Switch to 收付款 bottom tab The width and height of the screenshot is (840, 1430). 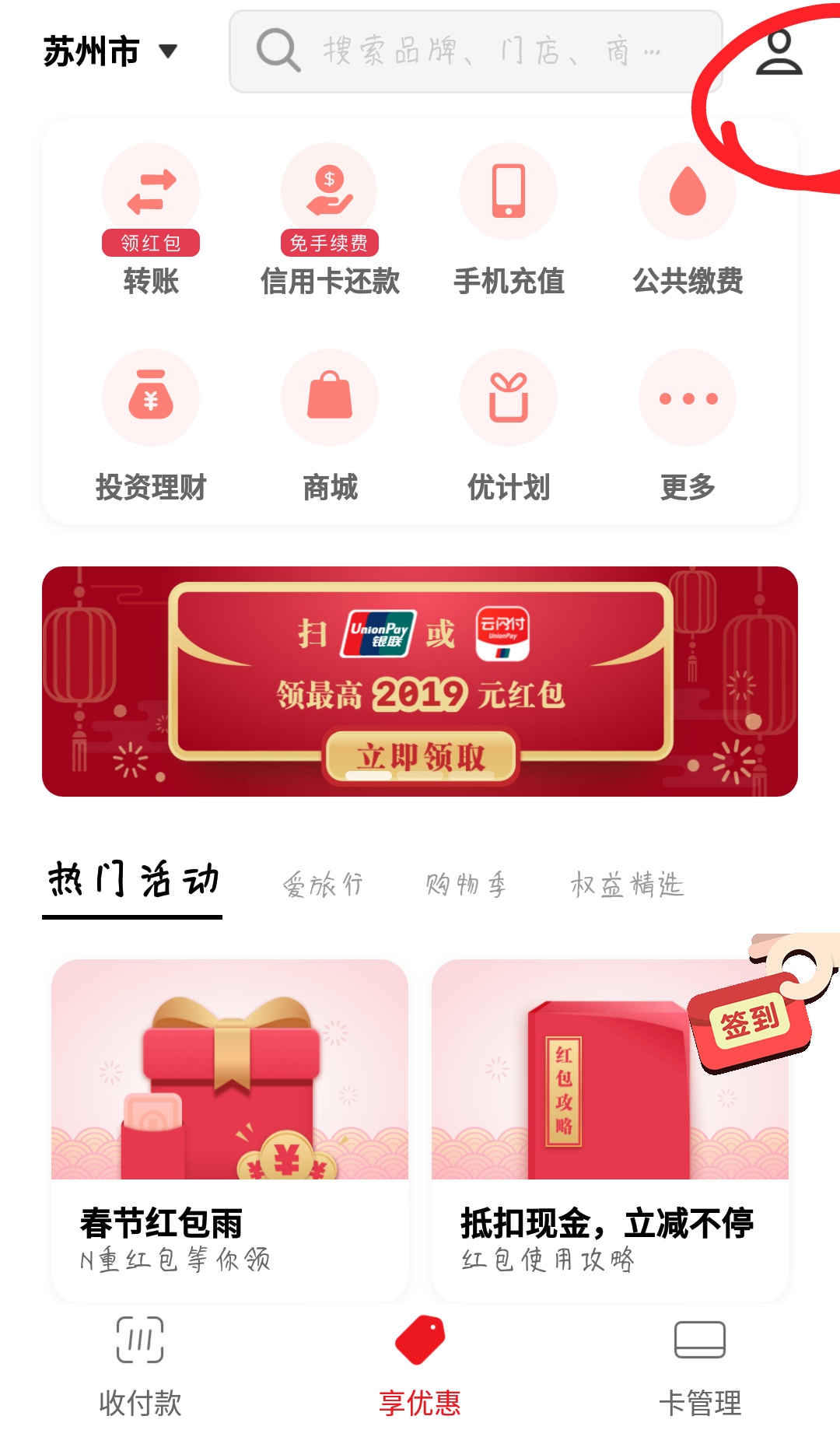[x=140, y=1365]
